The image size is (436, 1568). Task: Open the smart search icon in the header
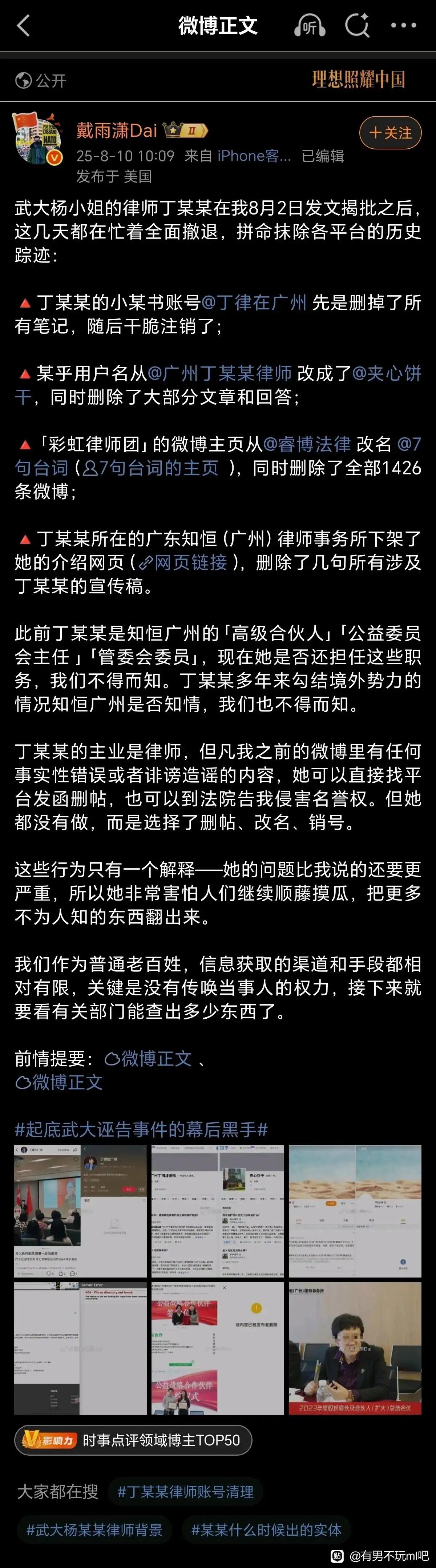[357, 25]
